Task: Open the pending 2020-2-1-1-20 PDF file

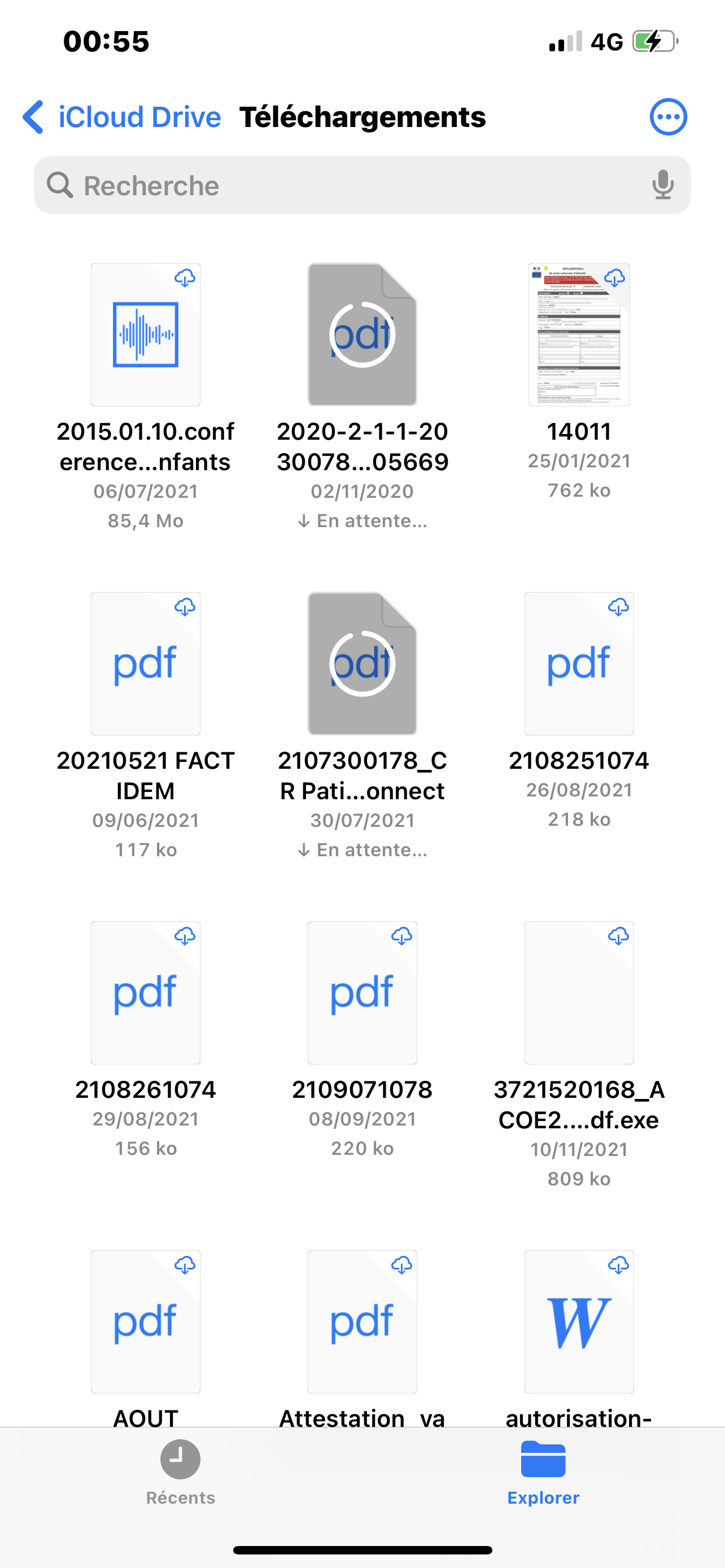Action: click(x=362, y=335)
